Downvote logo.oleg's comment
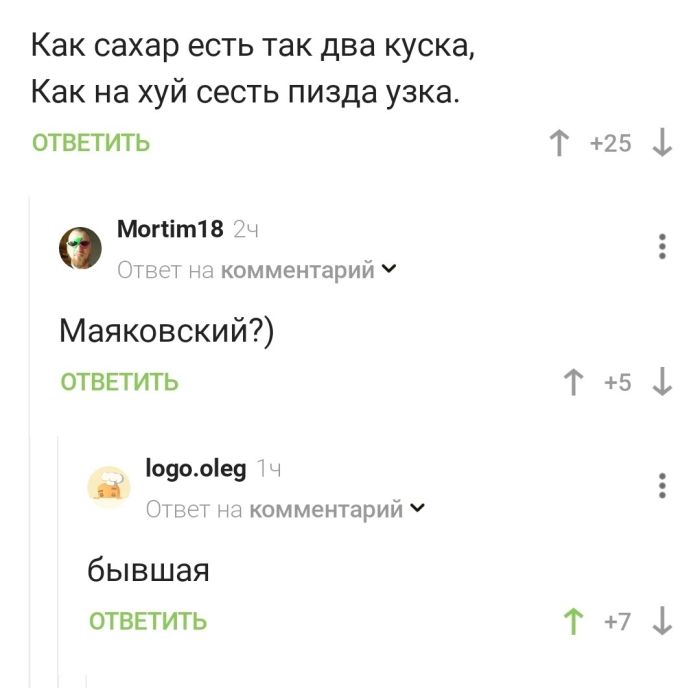This screenshot has width=700, height=688. (x=661, y=621)
